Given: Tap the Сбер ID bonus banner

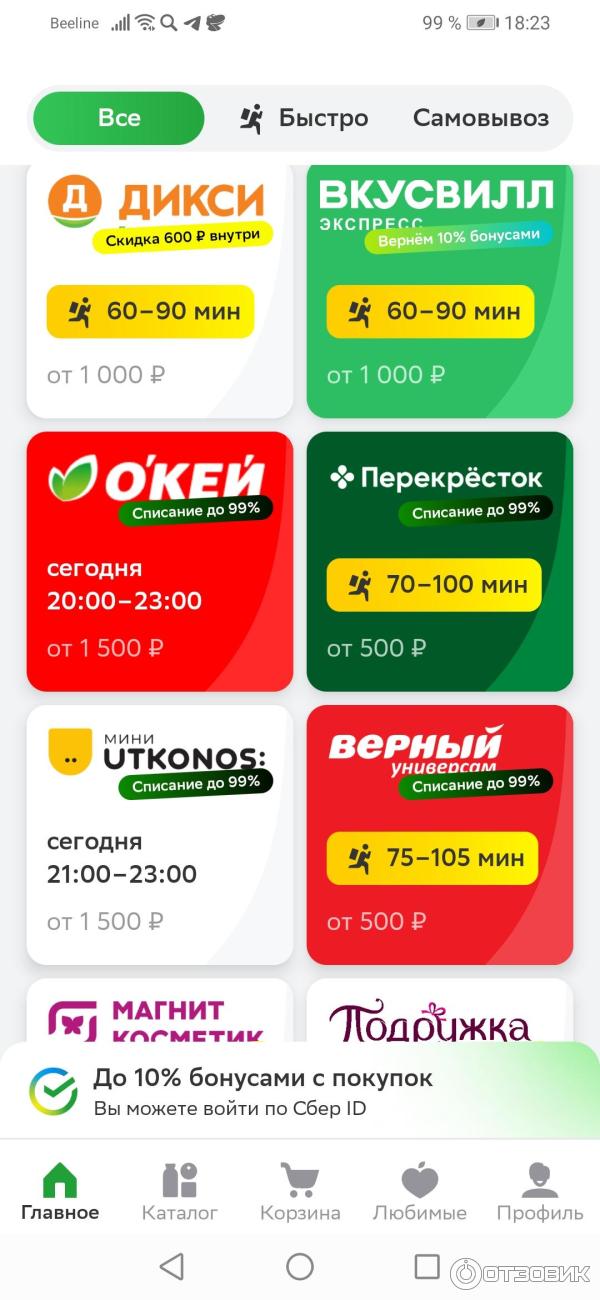Looking at the screenshot, I should (300, 1091).
